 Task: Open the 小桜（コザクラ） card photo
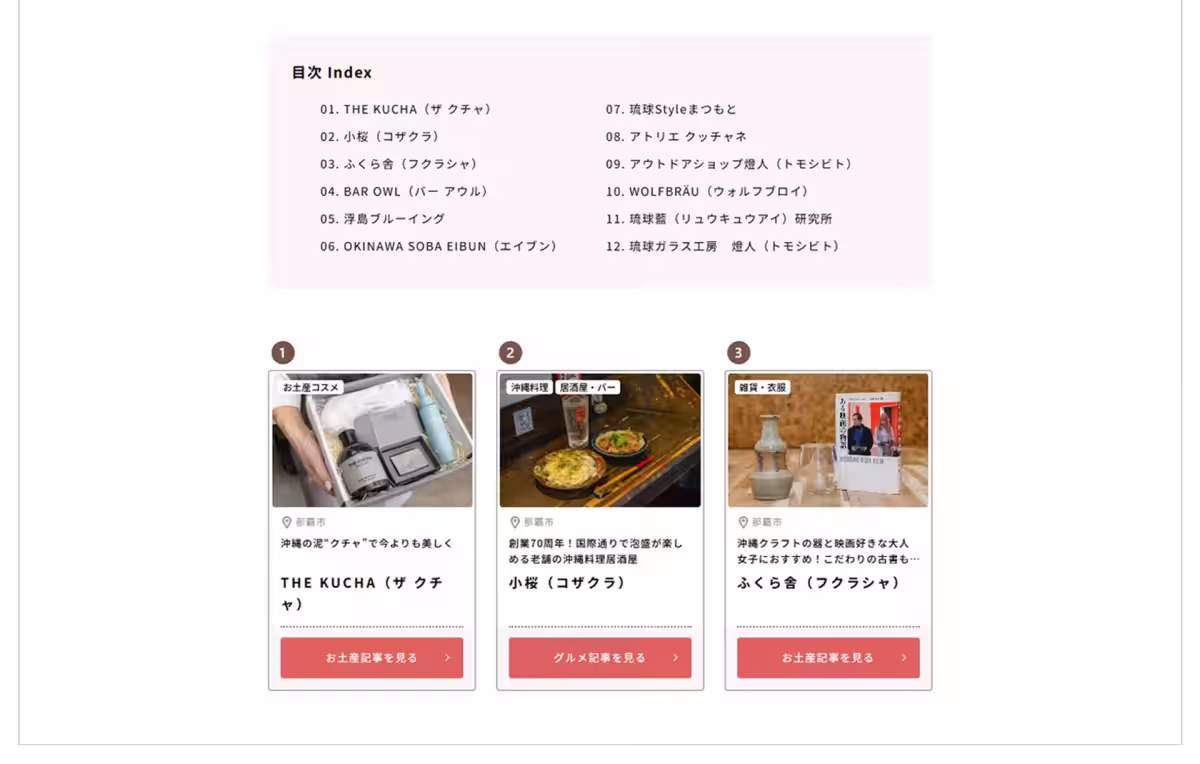600,441
